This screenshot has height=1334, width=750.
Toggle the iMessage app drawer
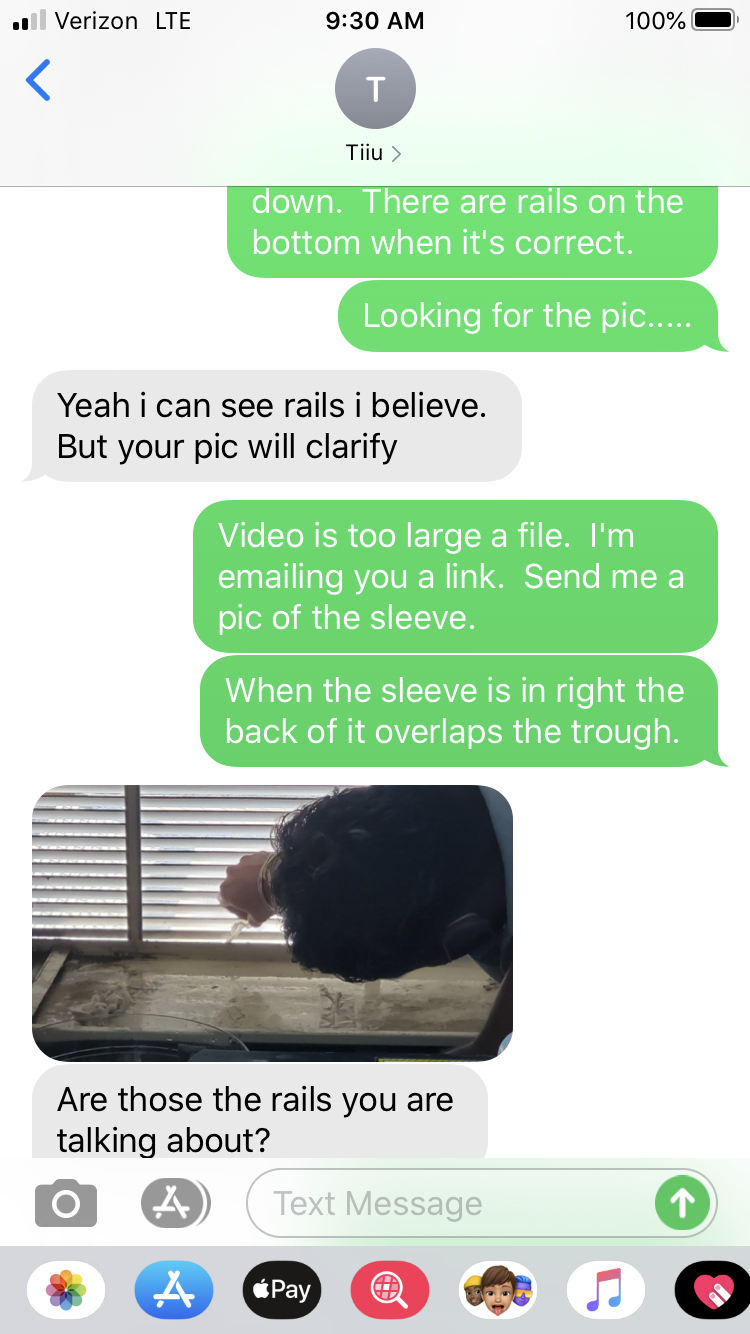pos(175,1203)
